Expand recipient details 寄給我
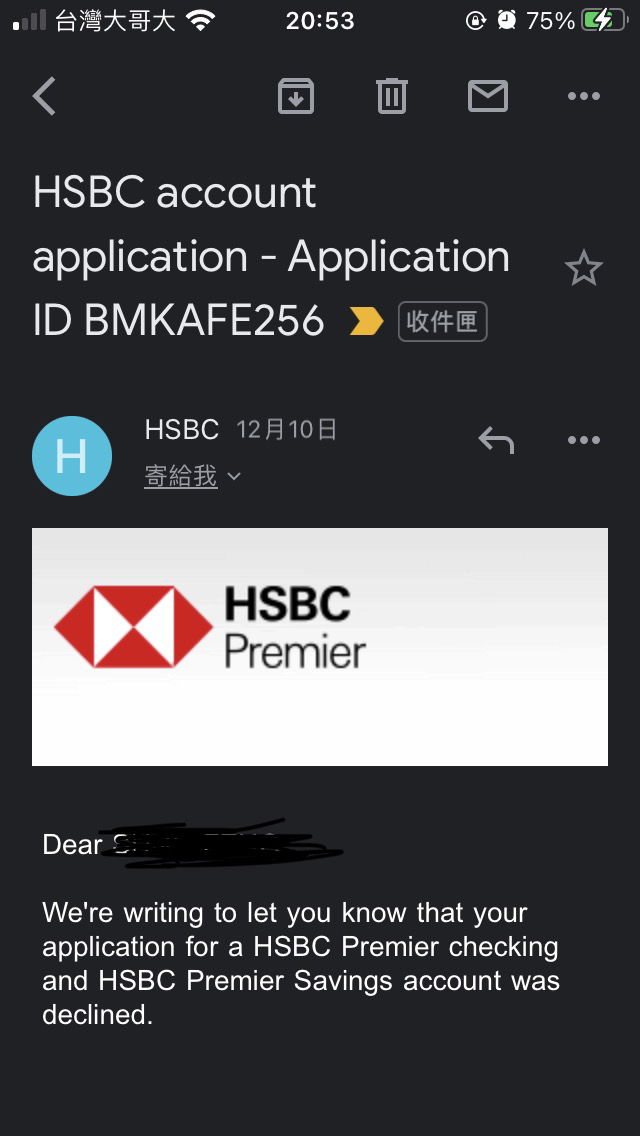The width and height of the screenshot is (640, 1136). (x=192, y=477)
